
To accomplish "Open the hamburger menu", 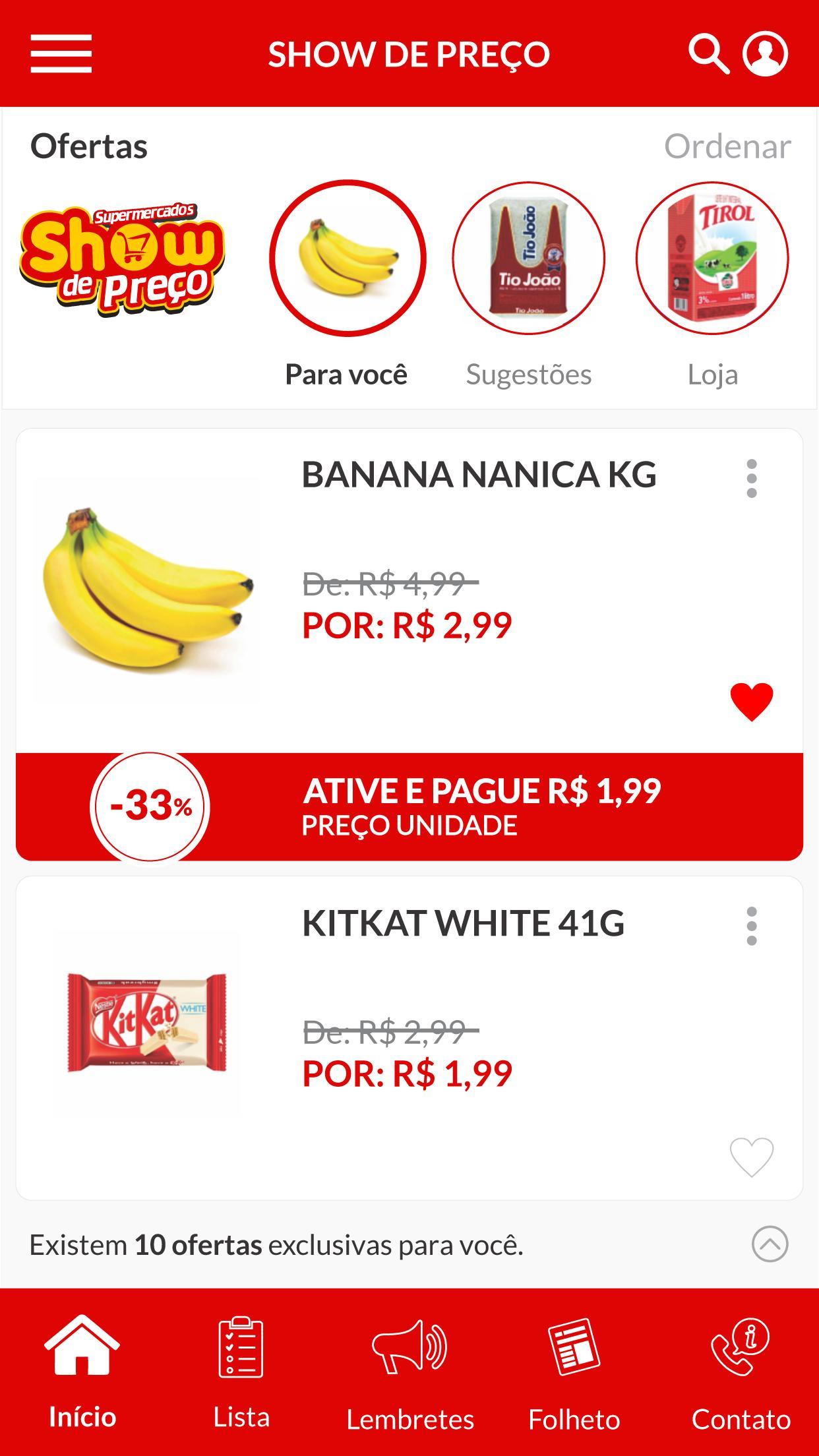I will 61,53.
